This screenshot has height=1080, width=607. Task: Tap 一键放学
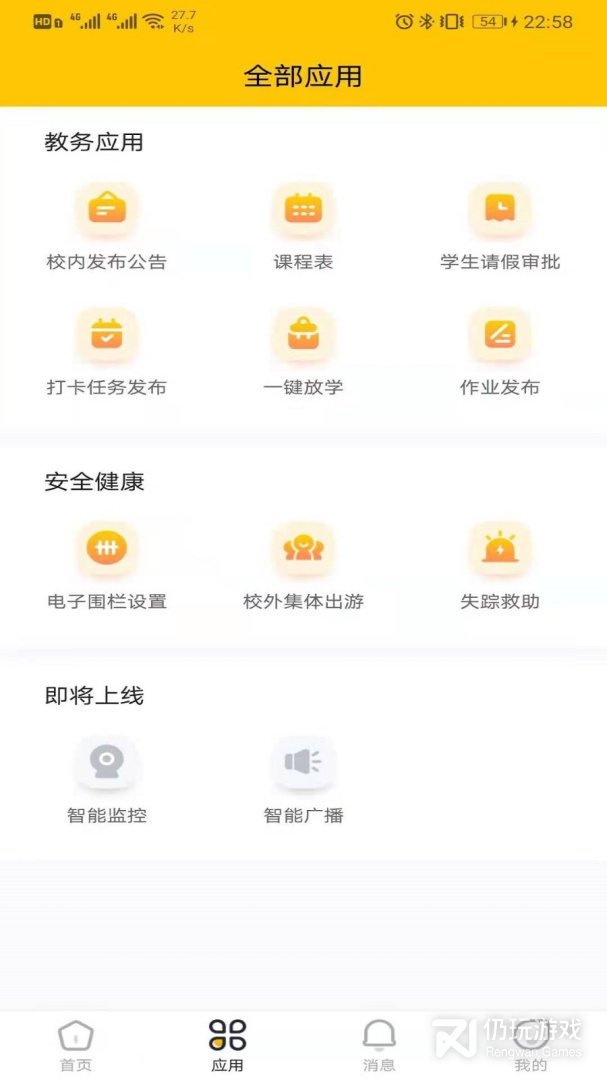303,352
